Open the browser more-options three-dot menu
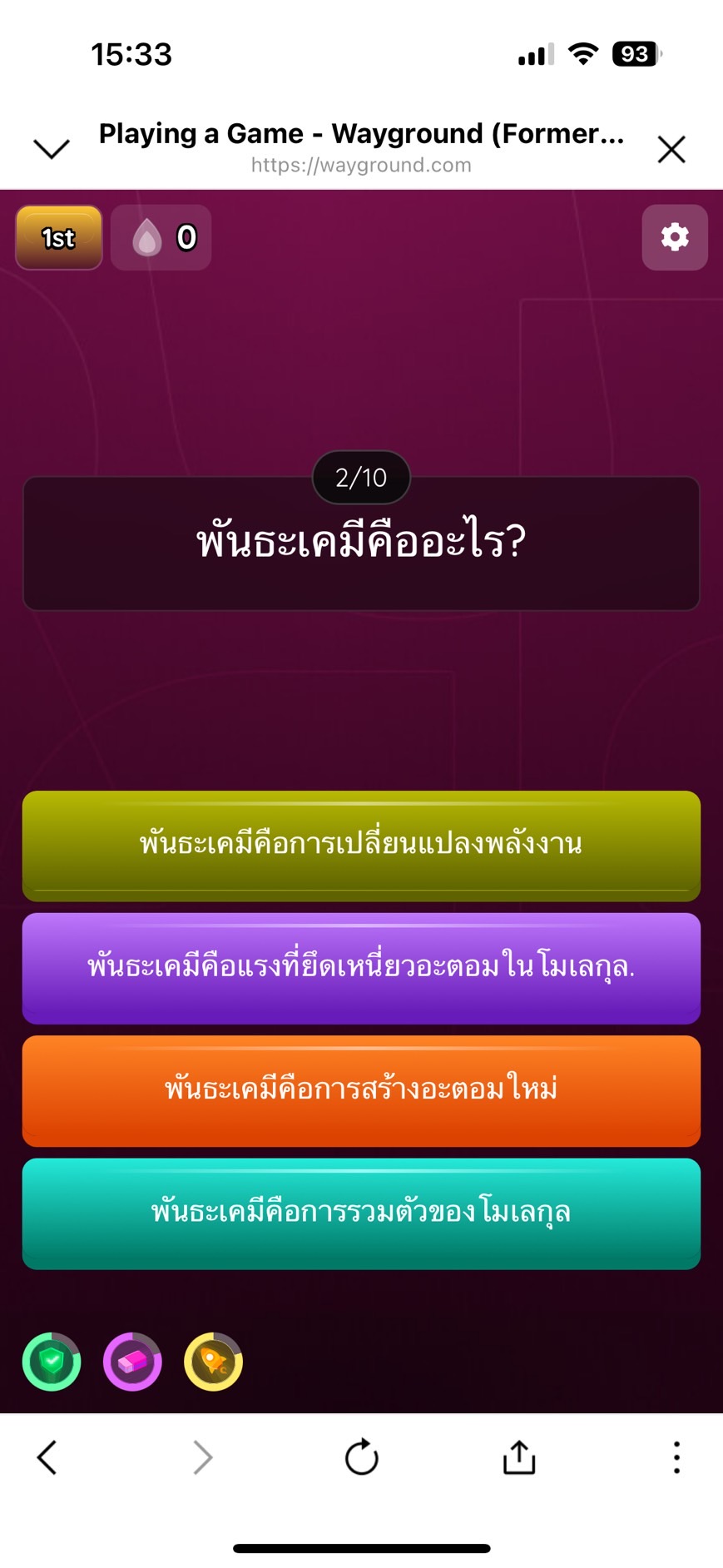This screenshot has width=723, height=1568. coord(676,1457)
